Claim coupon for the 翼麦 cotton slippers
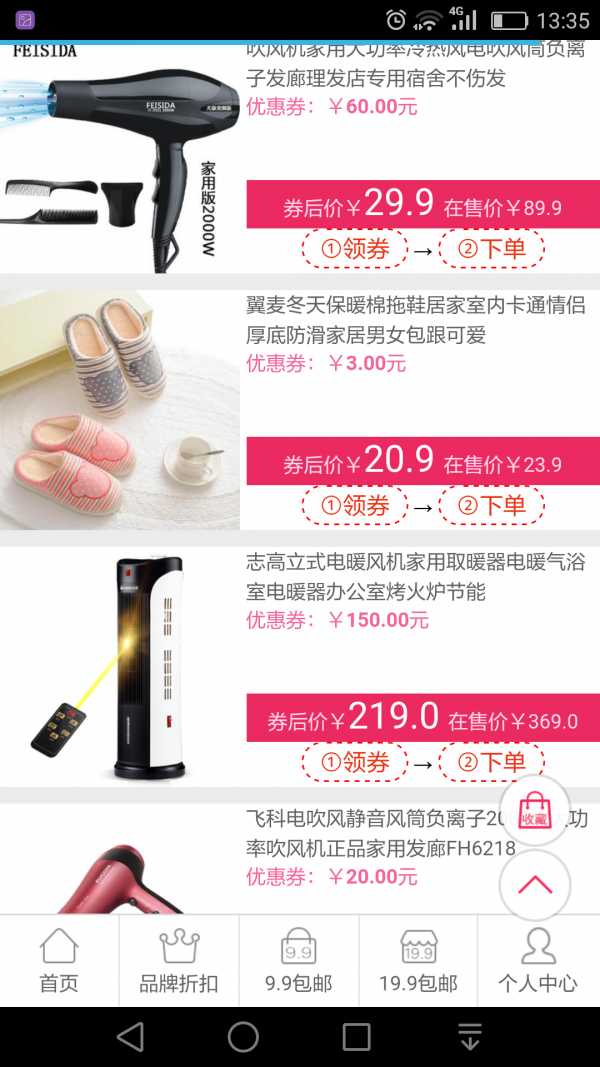 click(x=355, y=506)
